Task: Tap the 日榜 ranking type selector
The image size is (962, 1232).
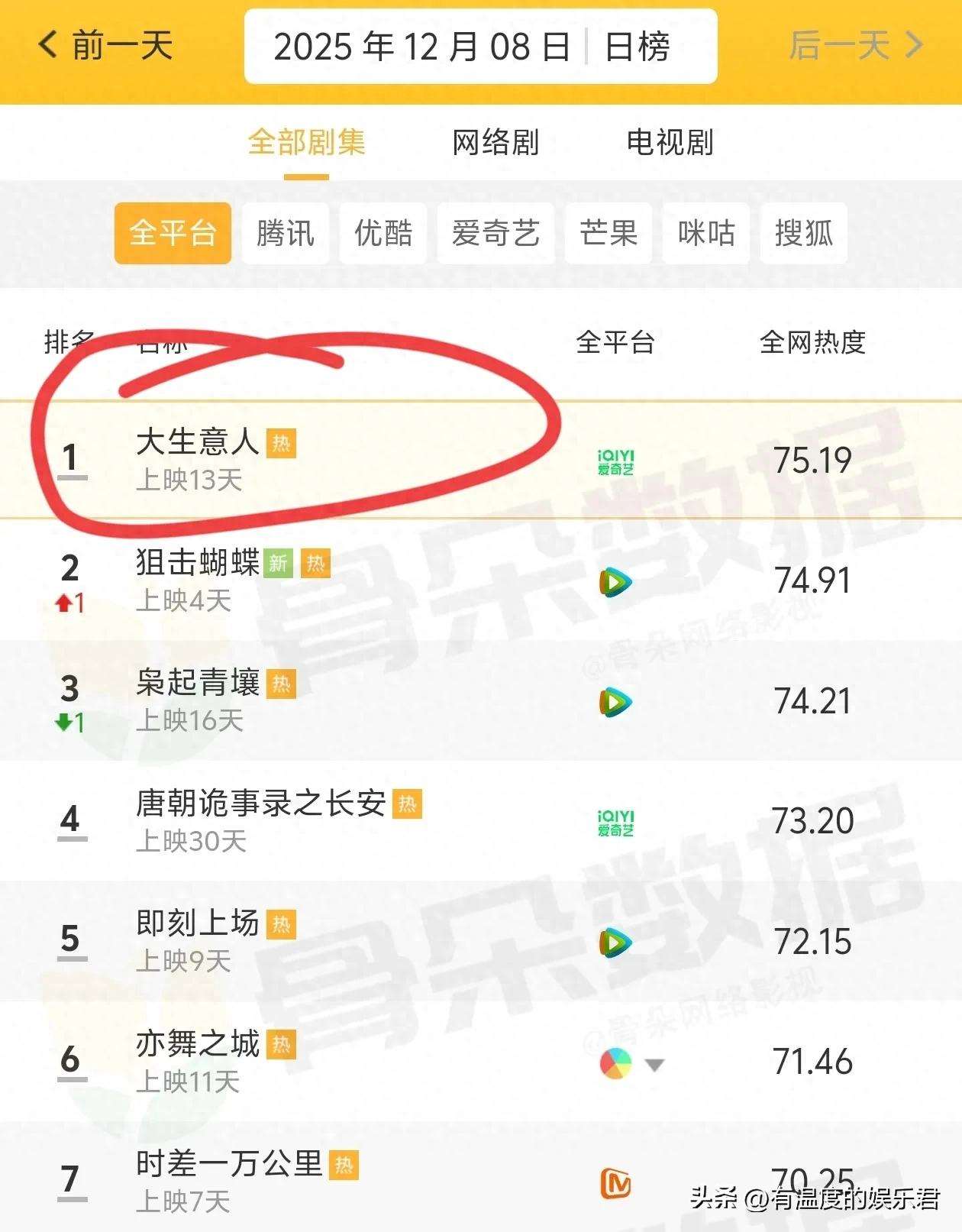Action: pos(637,47)
